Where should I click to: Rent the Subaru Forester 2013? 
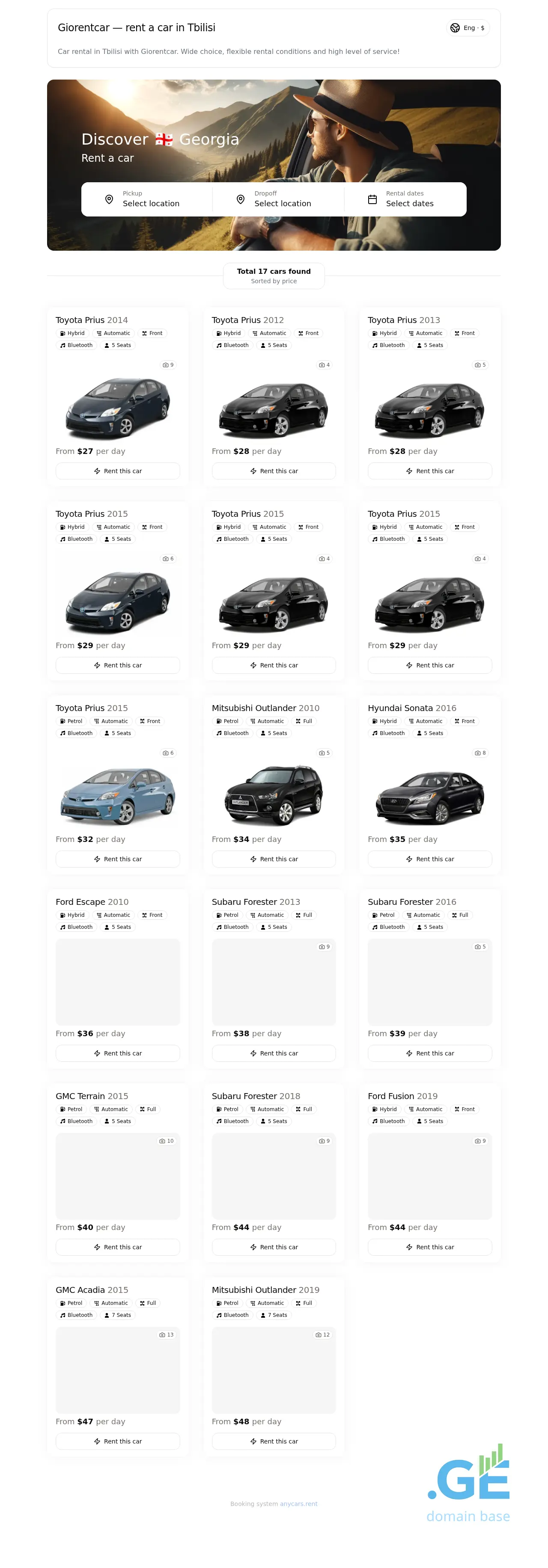point(274,1053)
